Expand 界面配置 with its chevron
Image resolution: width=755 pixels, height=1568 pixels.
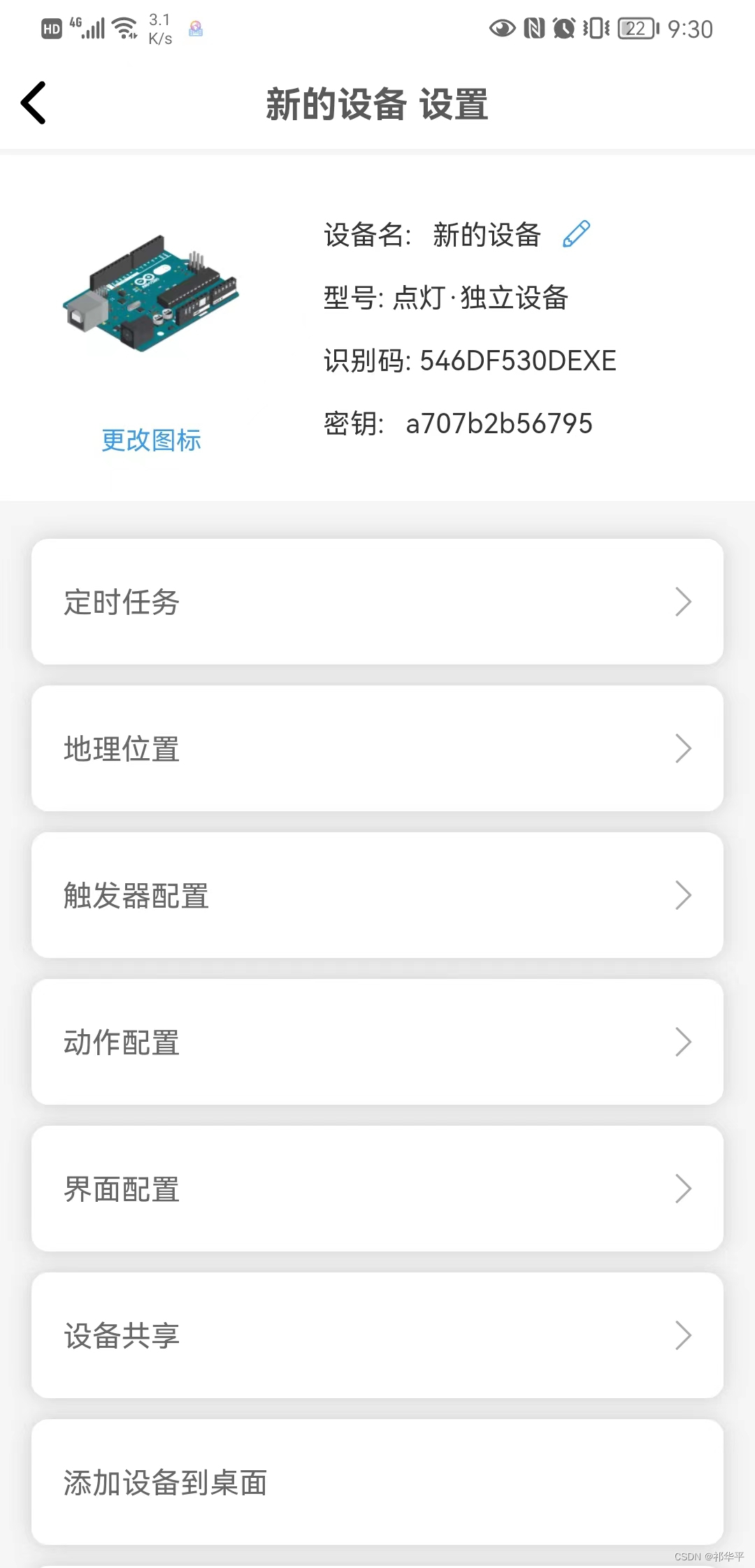tap(684, 1188)
